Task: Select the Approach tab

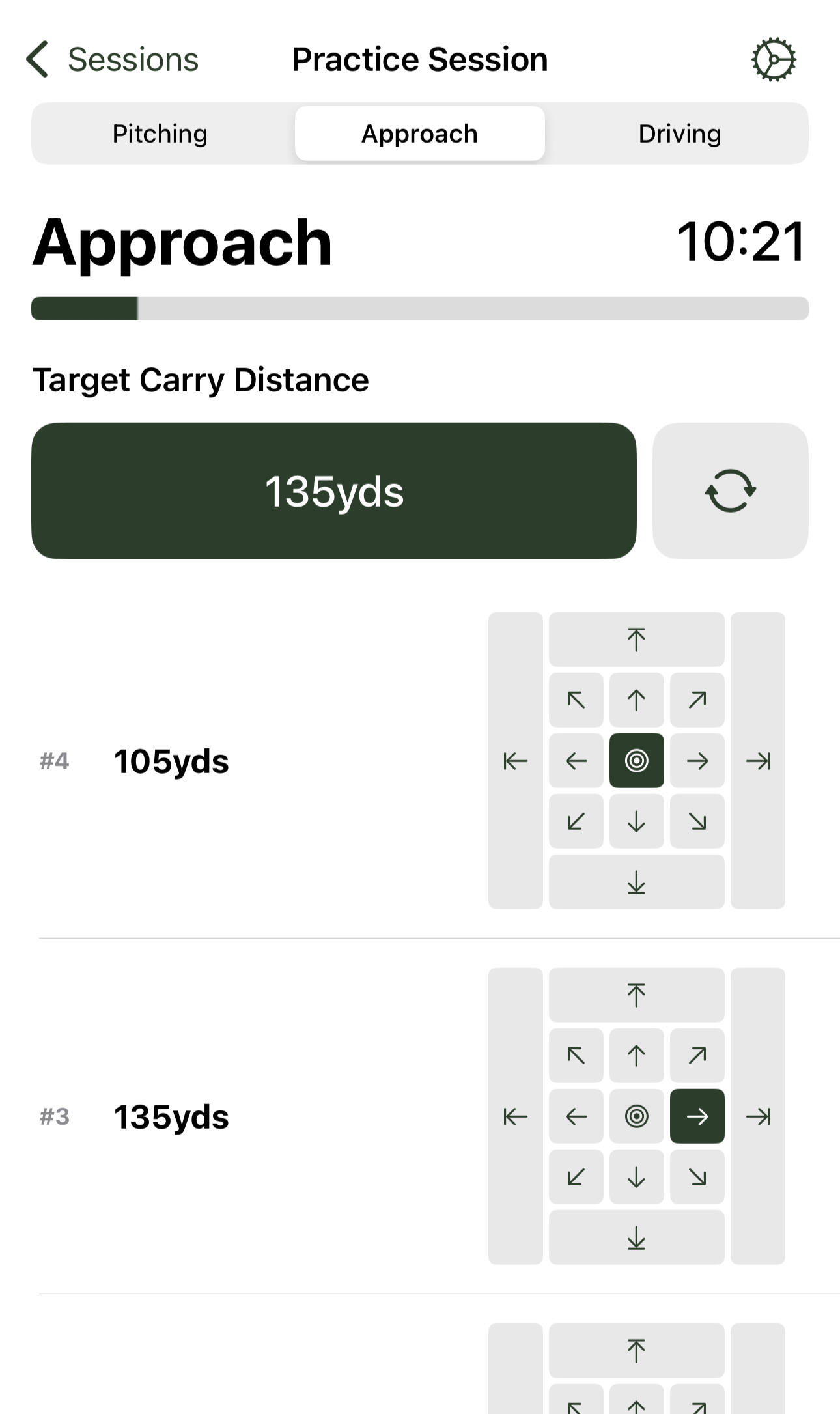Action: coord(419,134)
